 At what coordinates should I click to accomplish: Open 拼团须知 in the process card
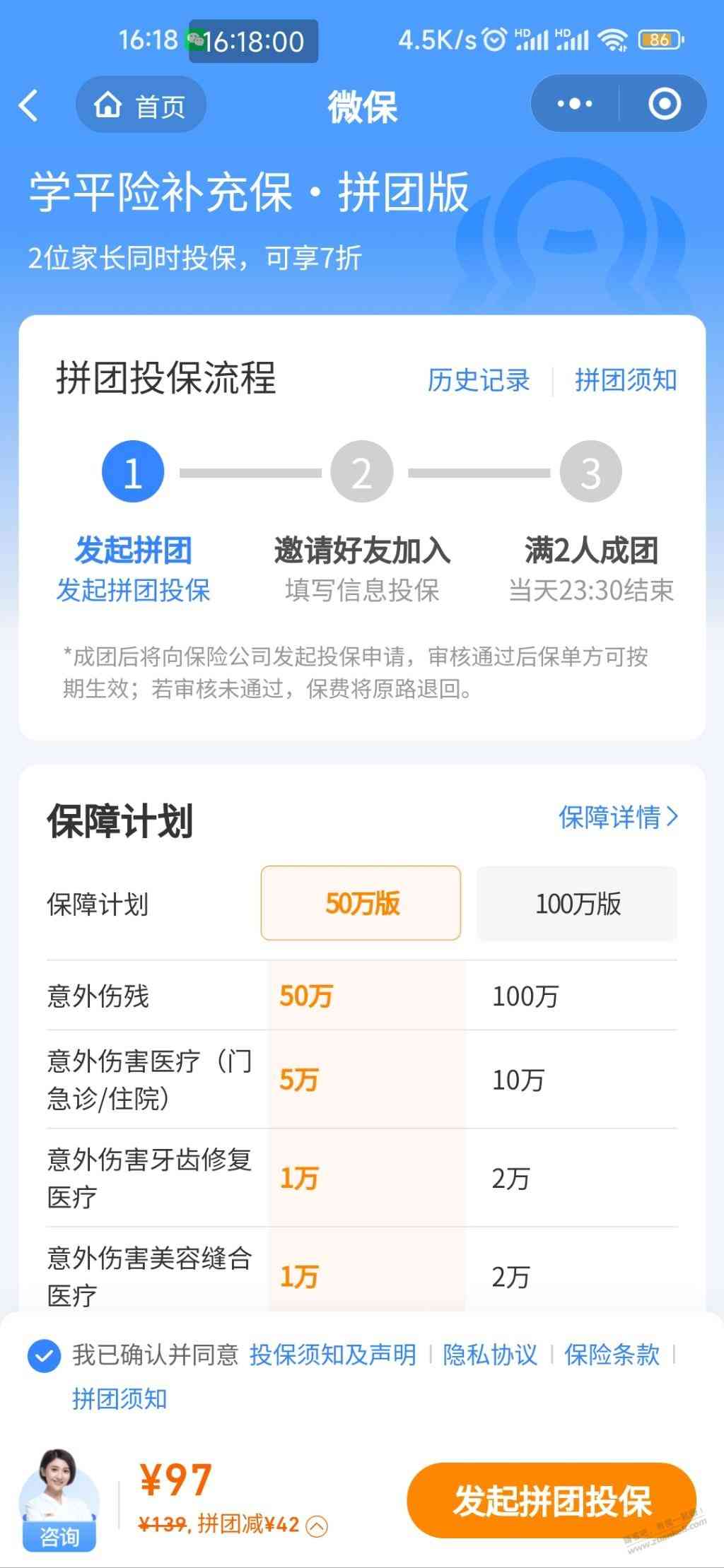tap(625, 380)
